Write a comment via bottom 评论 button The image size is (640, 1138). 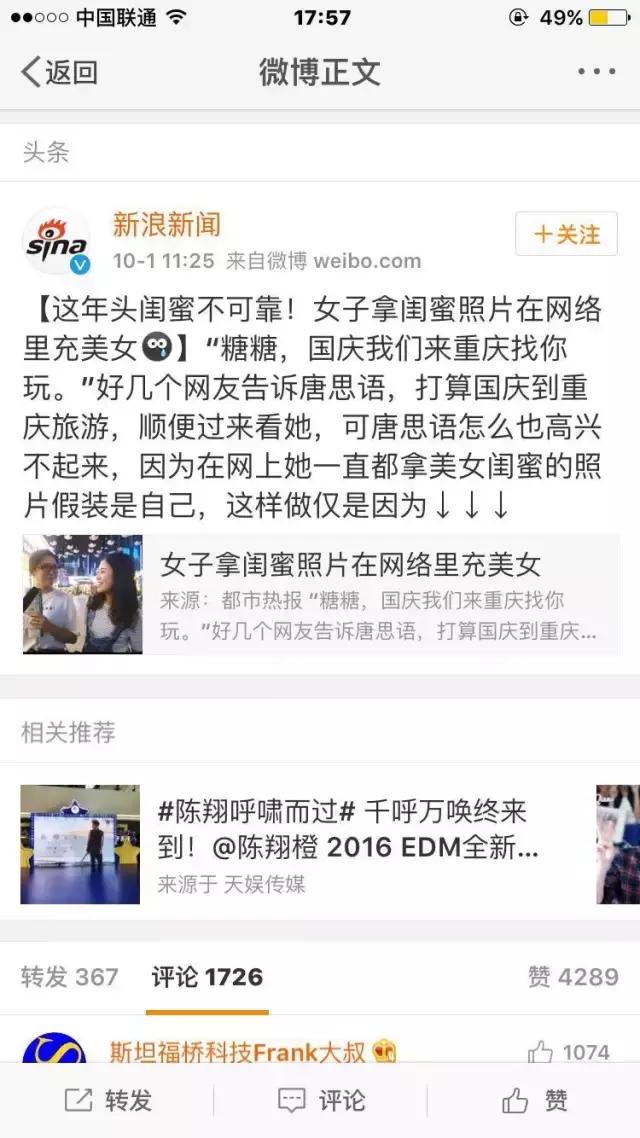tap(320, 1101)
